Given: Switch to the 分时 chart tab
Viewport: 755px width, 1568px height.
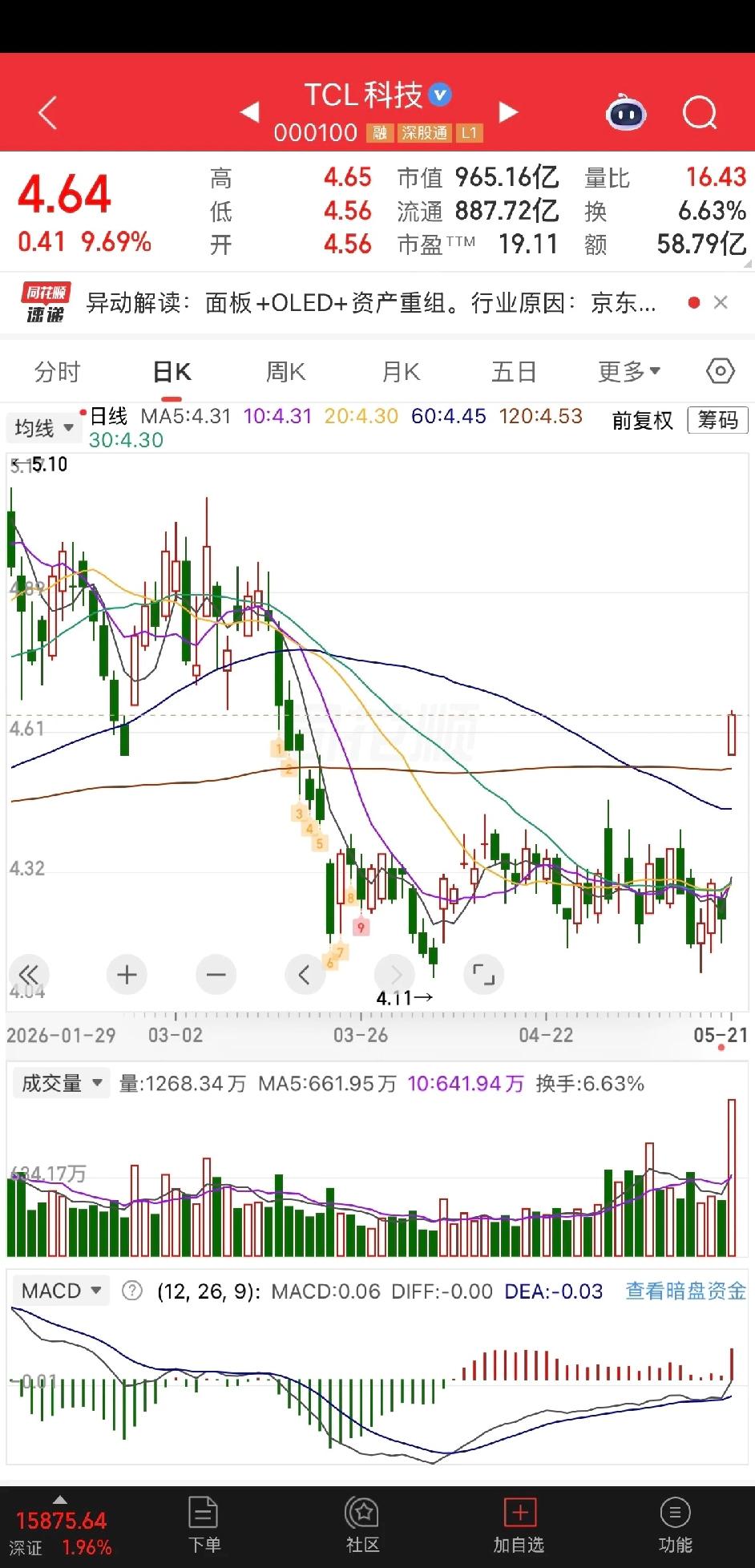Looking at the screenshot, I should click(x=58, y=372).
